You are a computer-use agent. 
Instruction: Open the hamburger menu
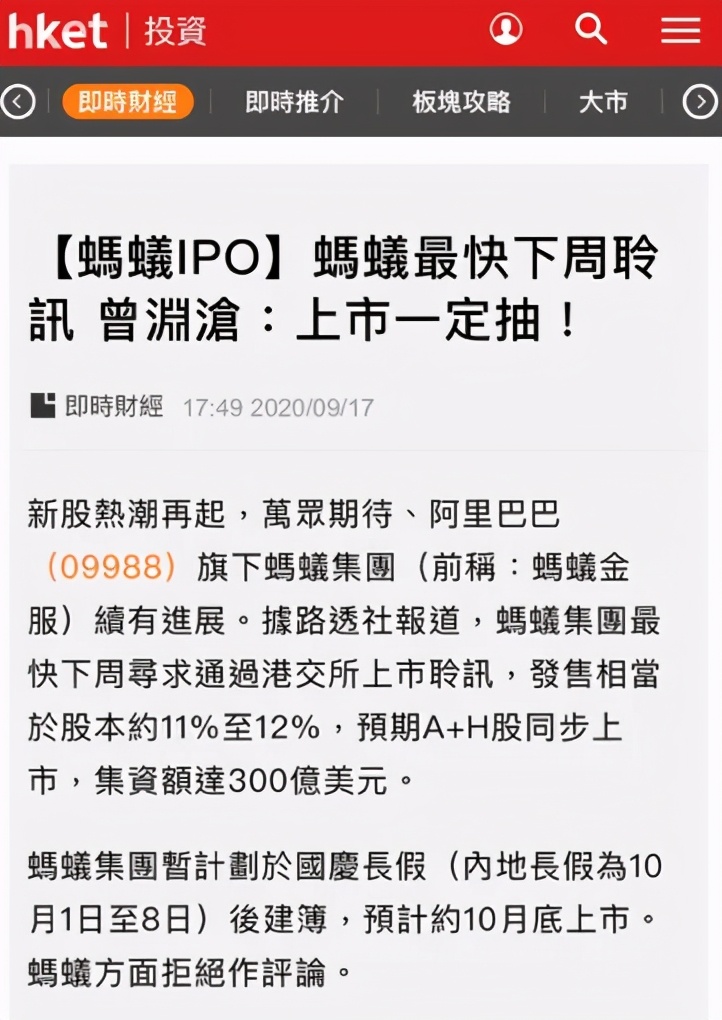pyautogui.click(x=680, y=31)
